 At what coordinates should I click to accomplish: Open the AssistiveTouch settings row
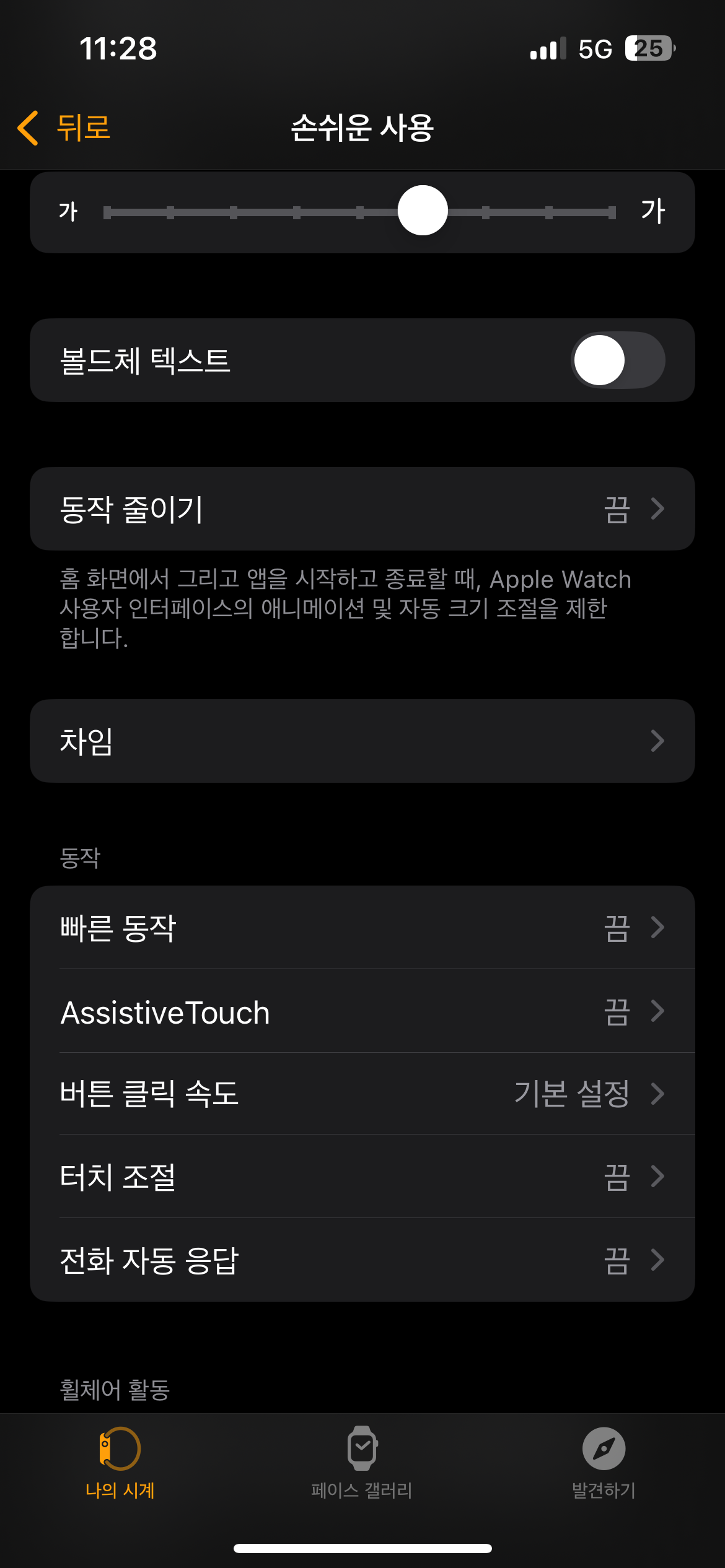click(362, 1012)
